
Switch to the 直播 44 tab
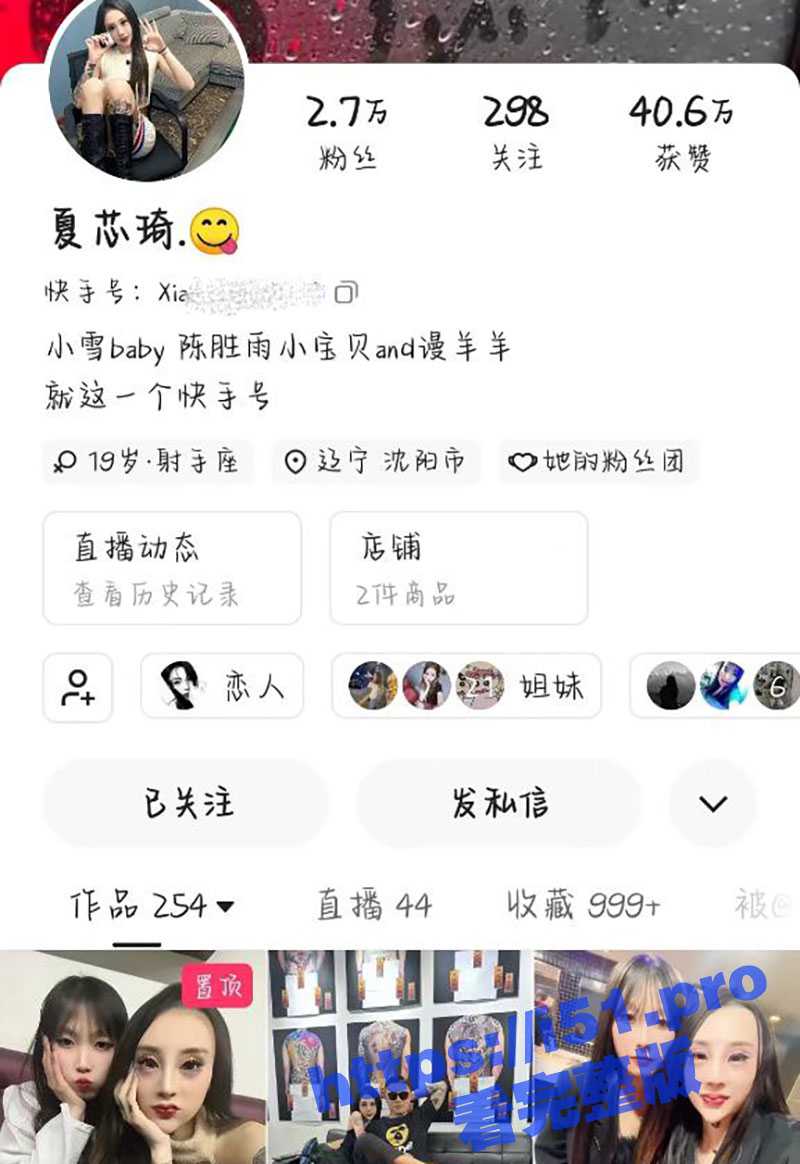click(374, 906)
